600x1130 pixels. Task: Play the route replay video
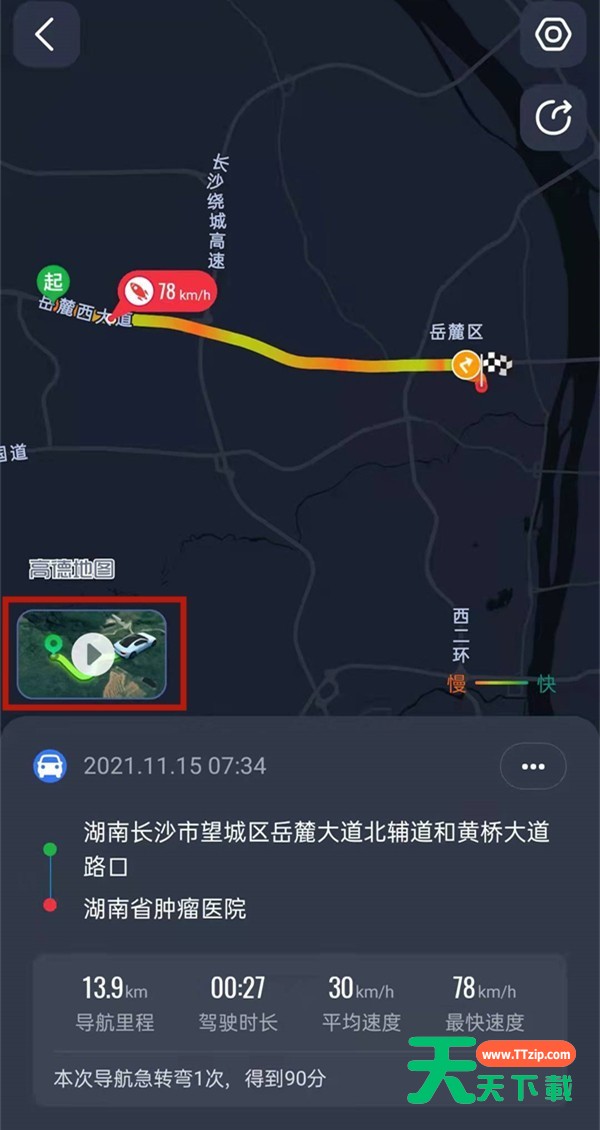point(93,654)
